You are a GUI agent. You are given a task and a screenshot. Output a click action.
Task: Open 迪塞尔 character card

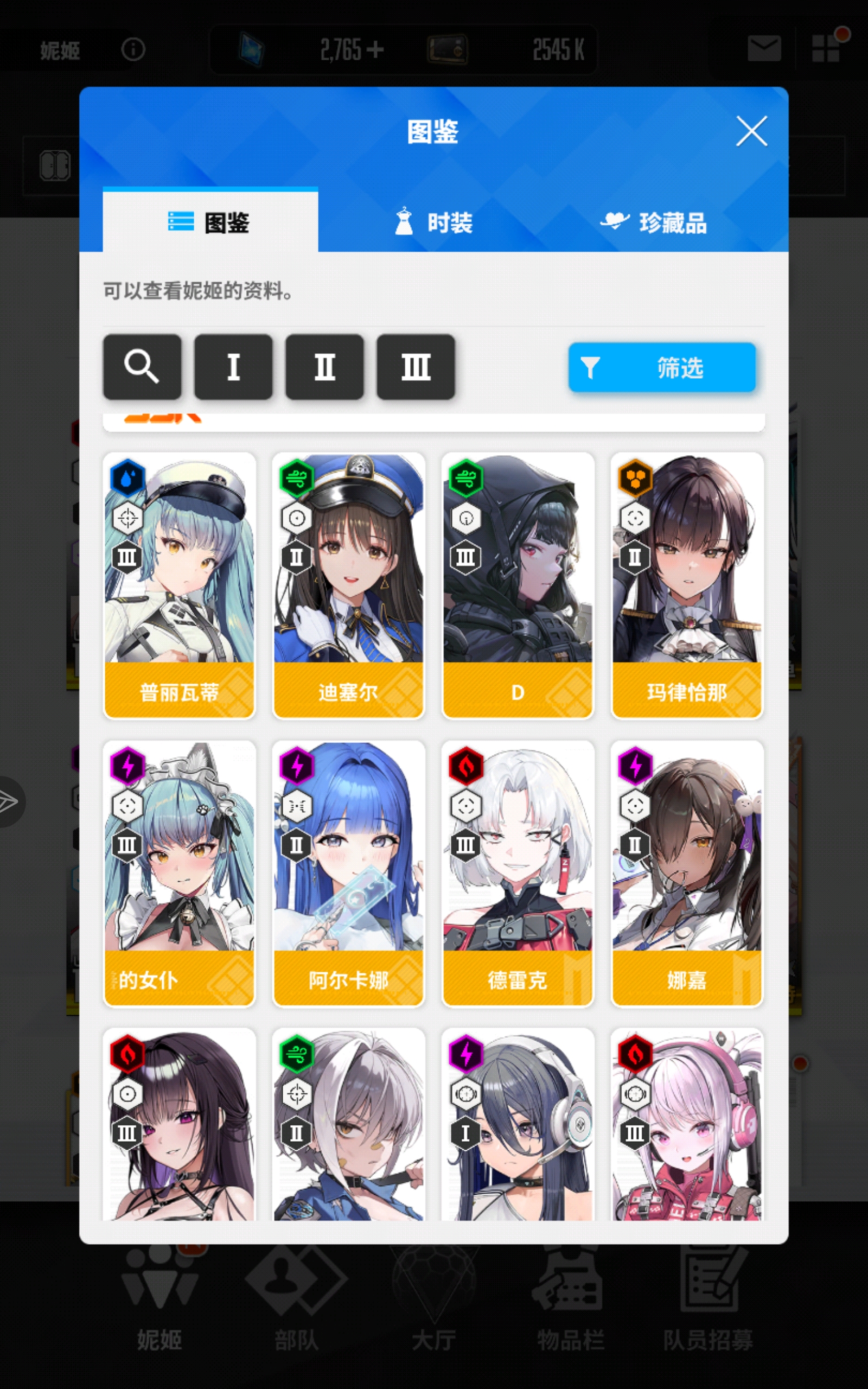pyautogui.click(x=348, y=585)
